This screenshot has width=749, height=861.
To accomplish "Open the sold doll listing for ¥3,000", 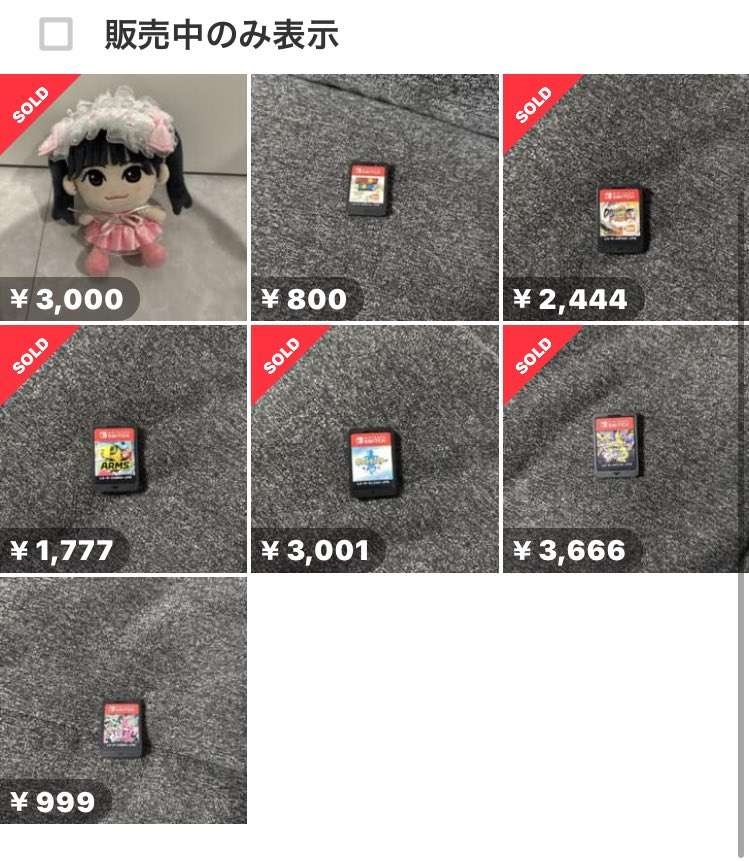I will pyautogui.click(x=123, y=197).
